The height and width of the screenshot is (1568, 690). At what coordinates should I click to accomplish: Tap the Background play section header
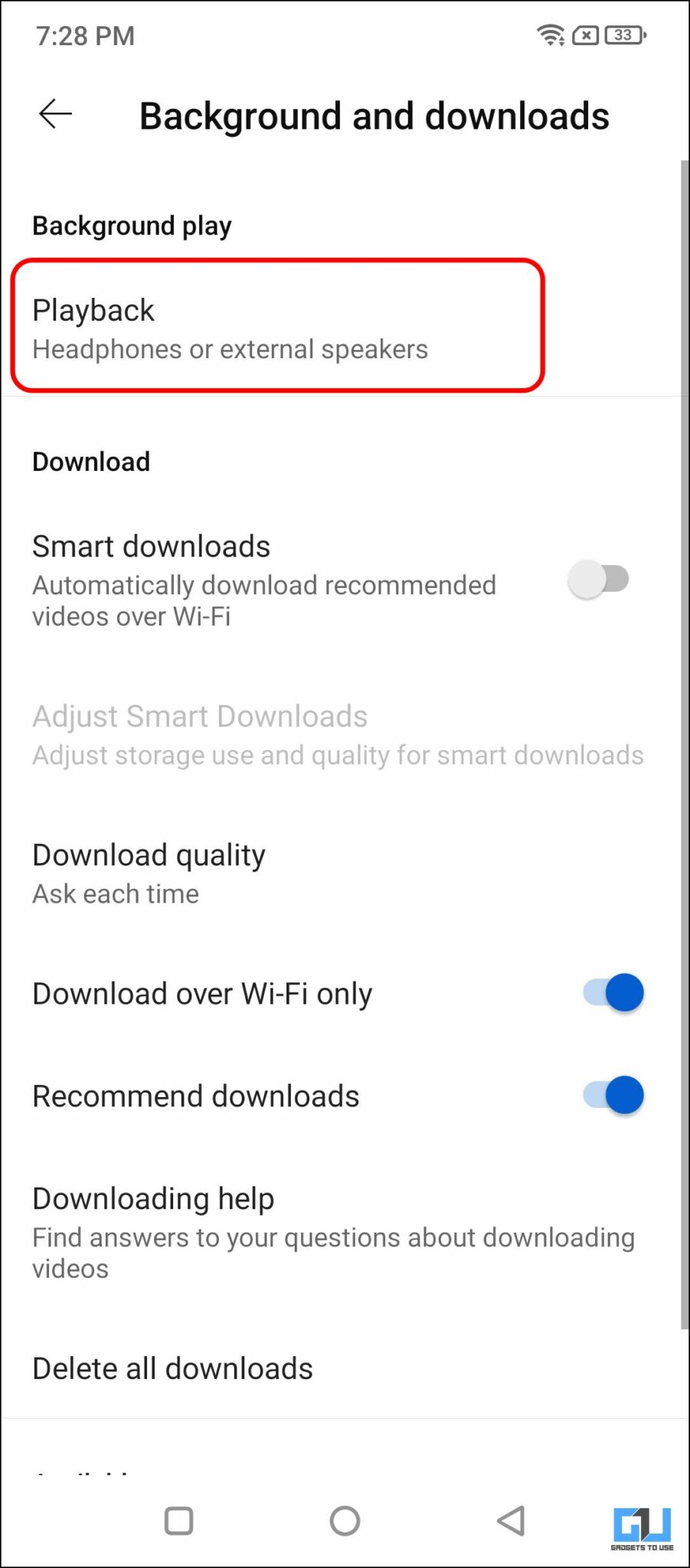[x=132, y=225]
